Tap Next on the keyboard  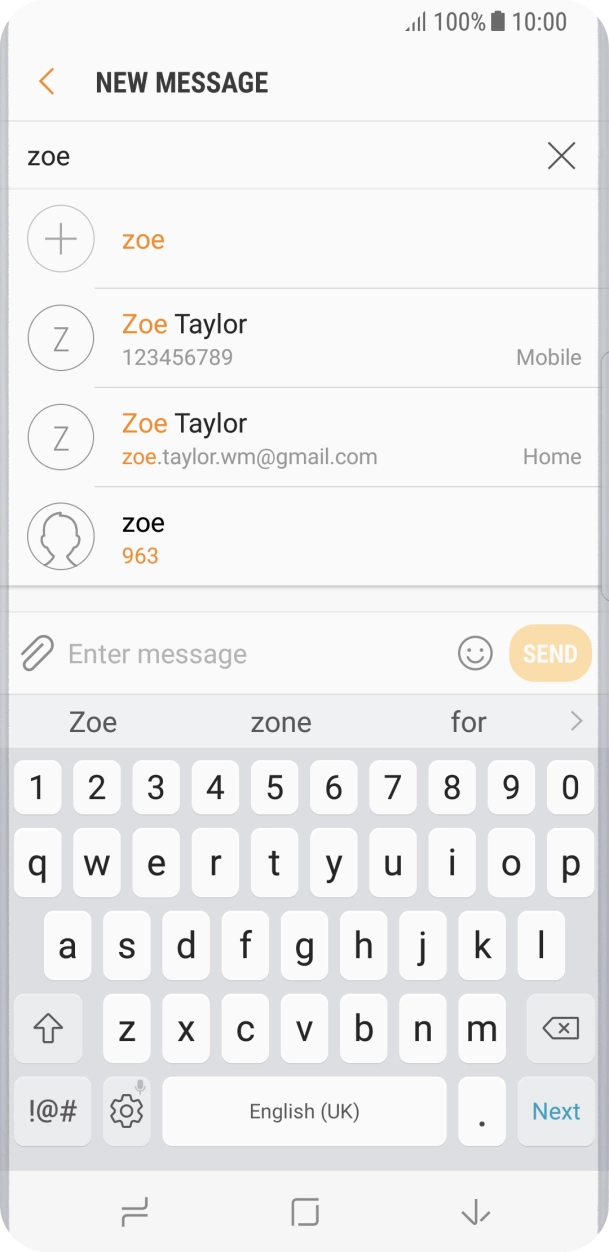point(556,1111)
